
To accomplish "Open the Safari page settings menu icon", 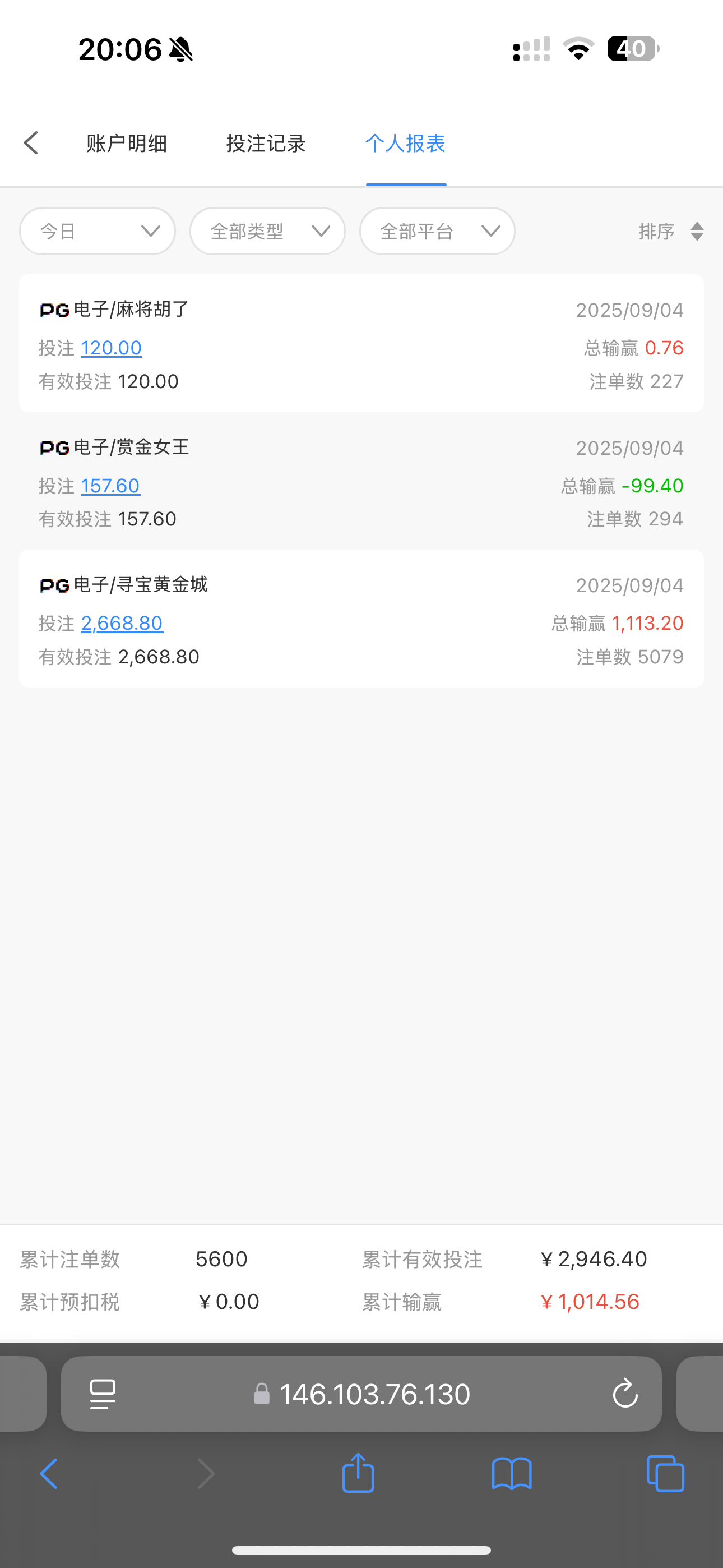I will pos(103,1394).
